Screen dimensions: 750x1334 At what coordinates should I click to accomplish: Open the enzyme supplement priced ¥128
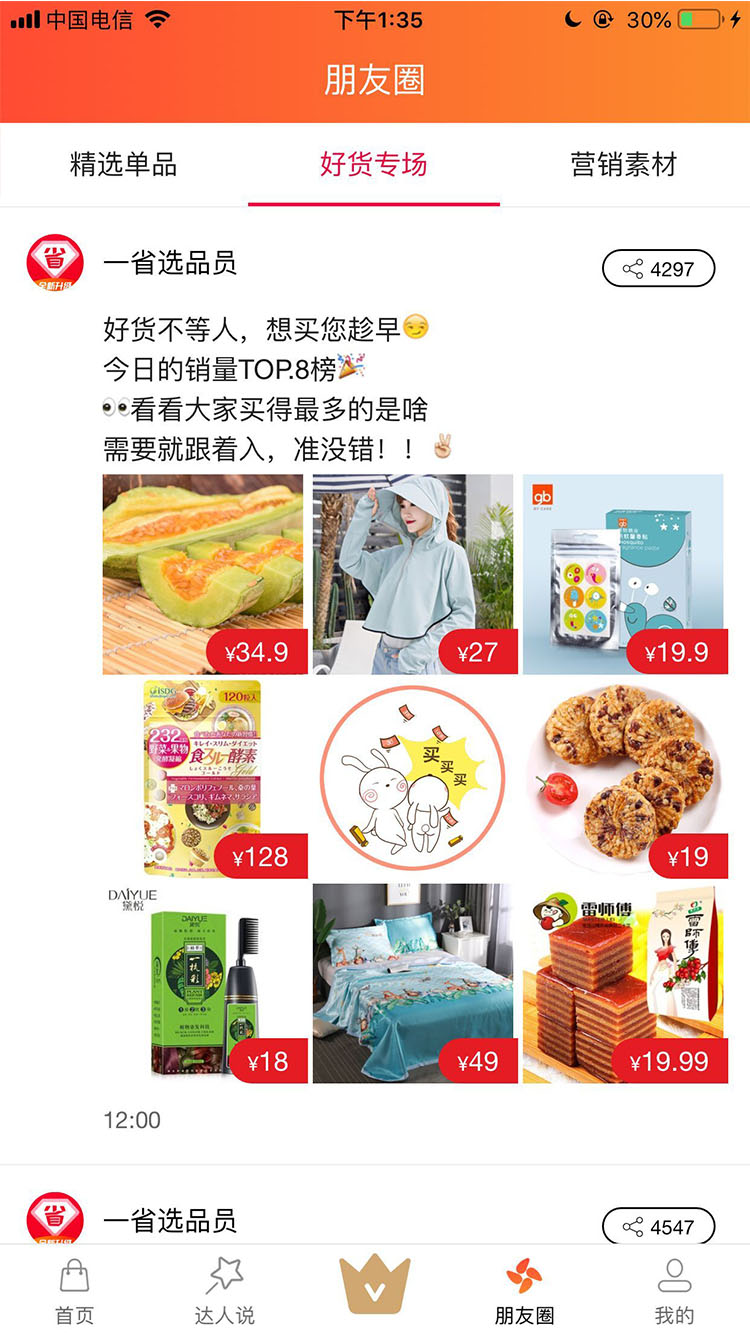203,779
